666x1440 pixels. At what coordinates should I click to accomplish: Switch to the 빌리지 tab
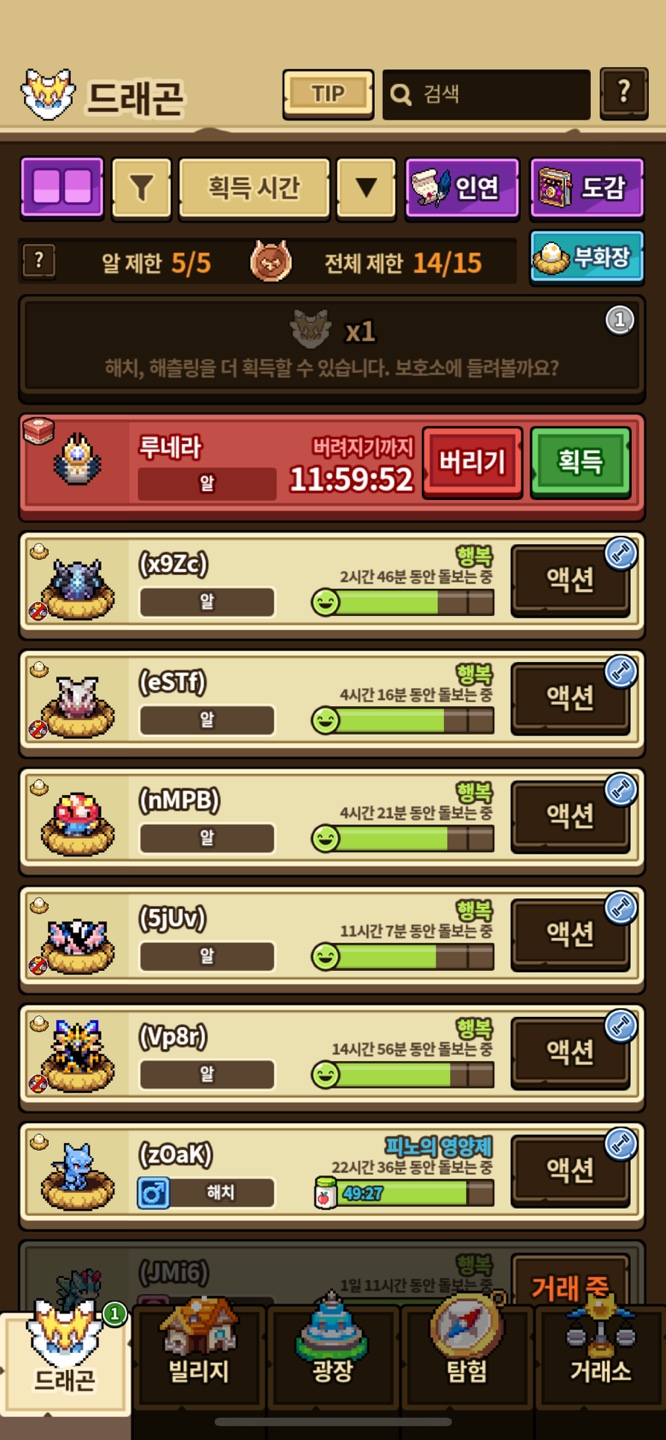pos(198,1350)
